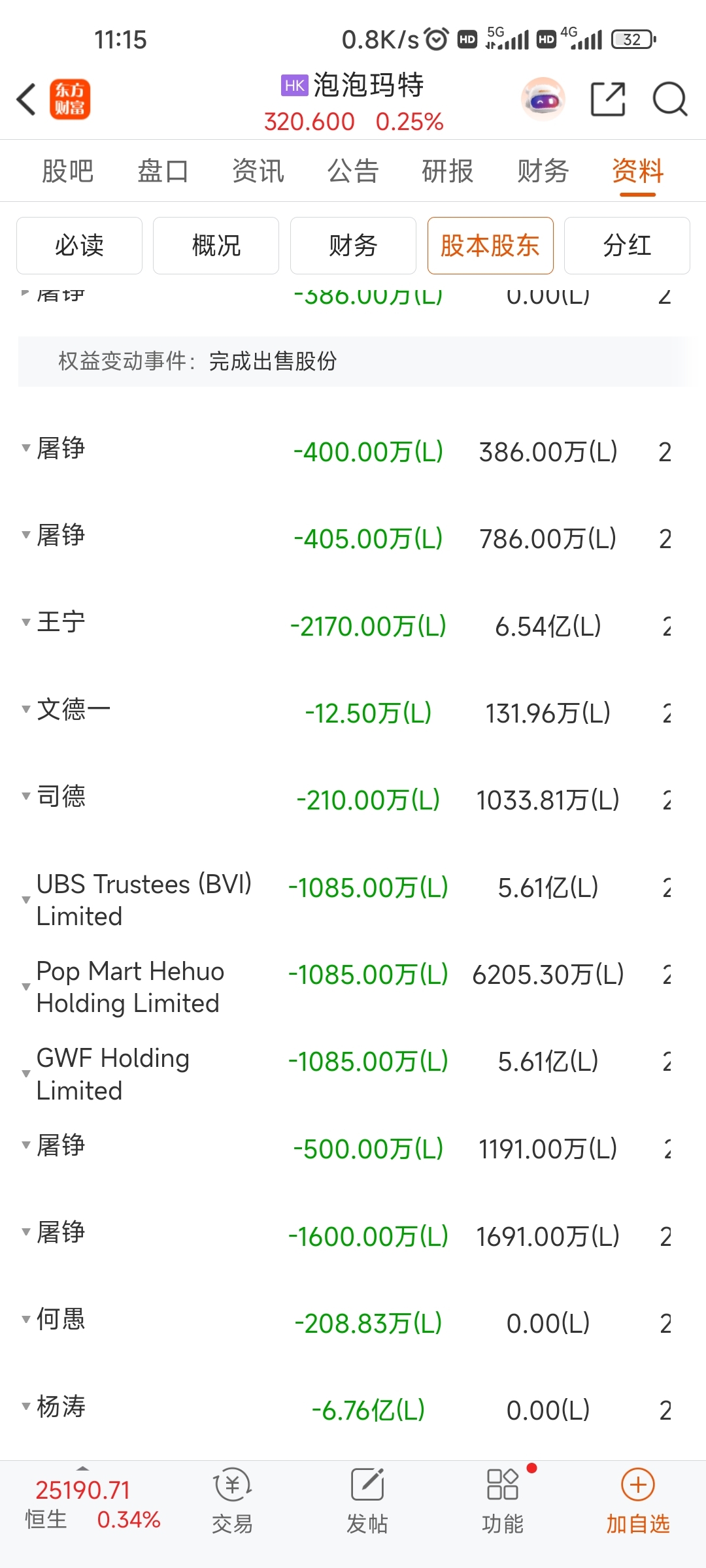Go back using the top-left arrow
The image size is (706, 1568).
click(26, 99)
